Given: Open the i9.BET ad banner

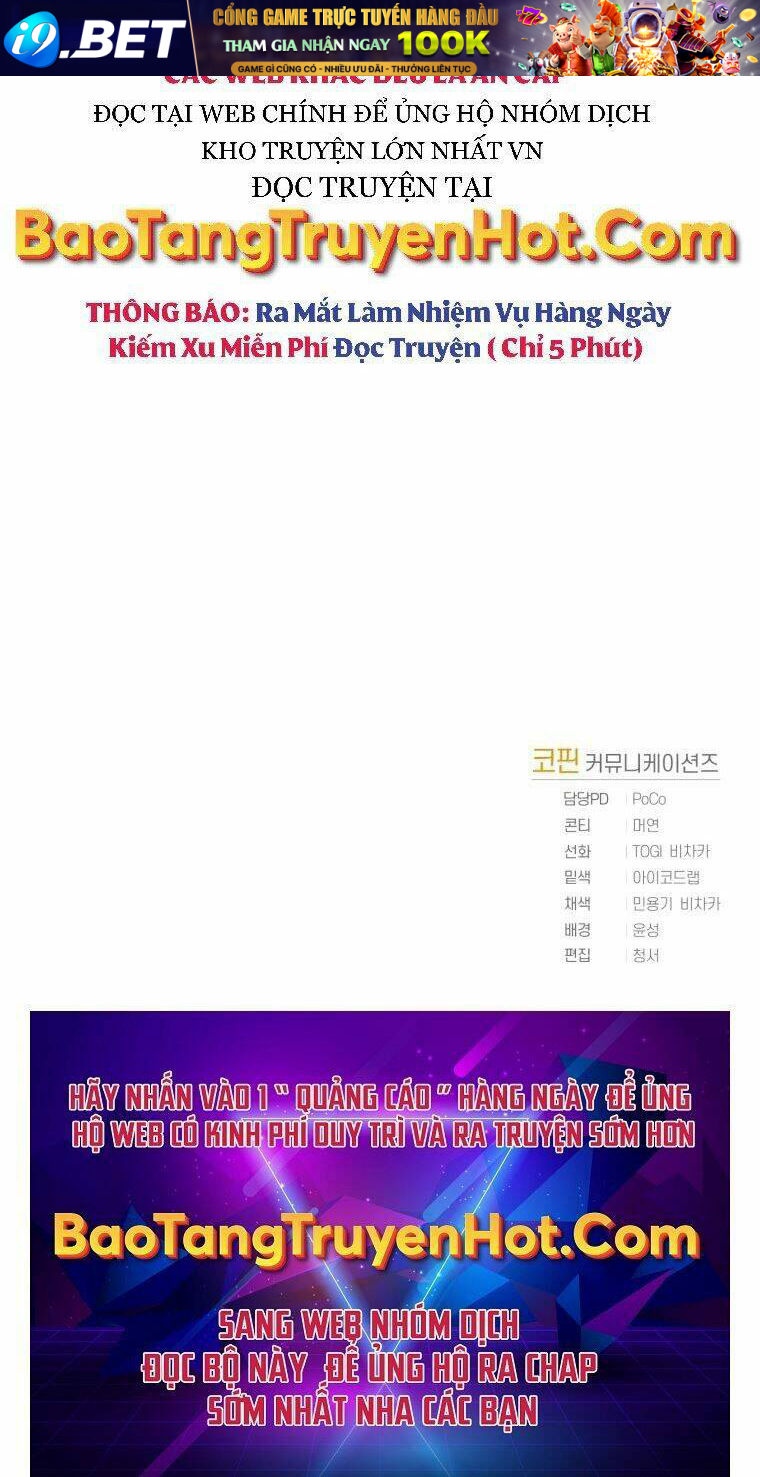Looking at the screenshot, I should 380,37.
